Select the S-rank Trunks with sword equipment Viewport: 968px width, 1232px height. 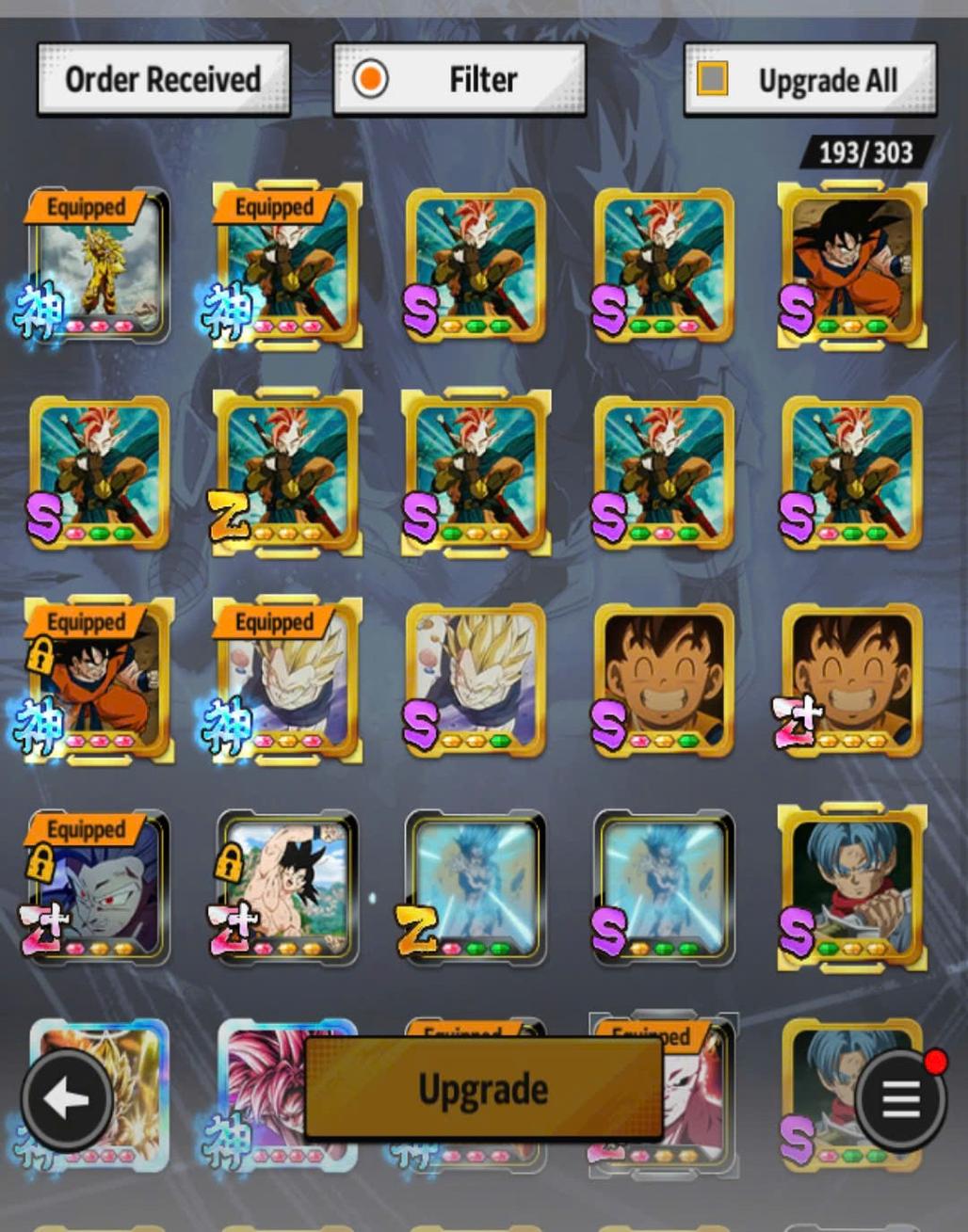point(852,887)
